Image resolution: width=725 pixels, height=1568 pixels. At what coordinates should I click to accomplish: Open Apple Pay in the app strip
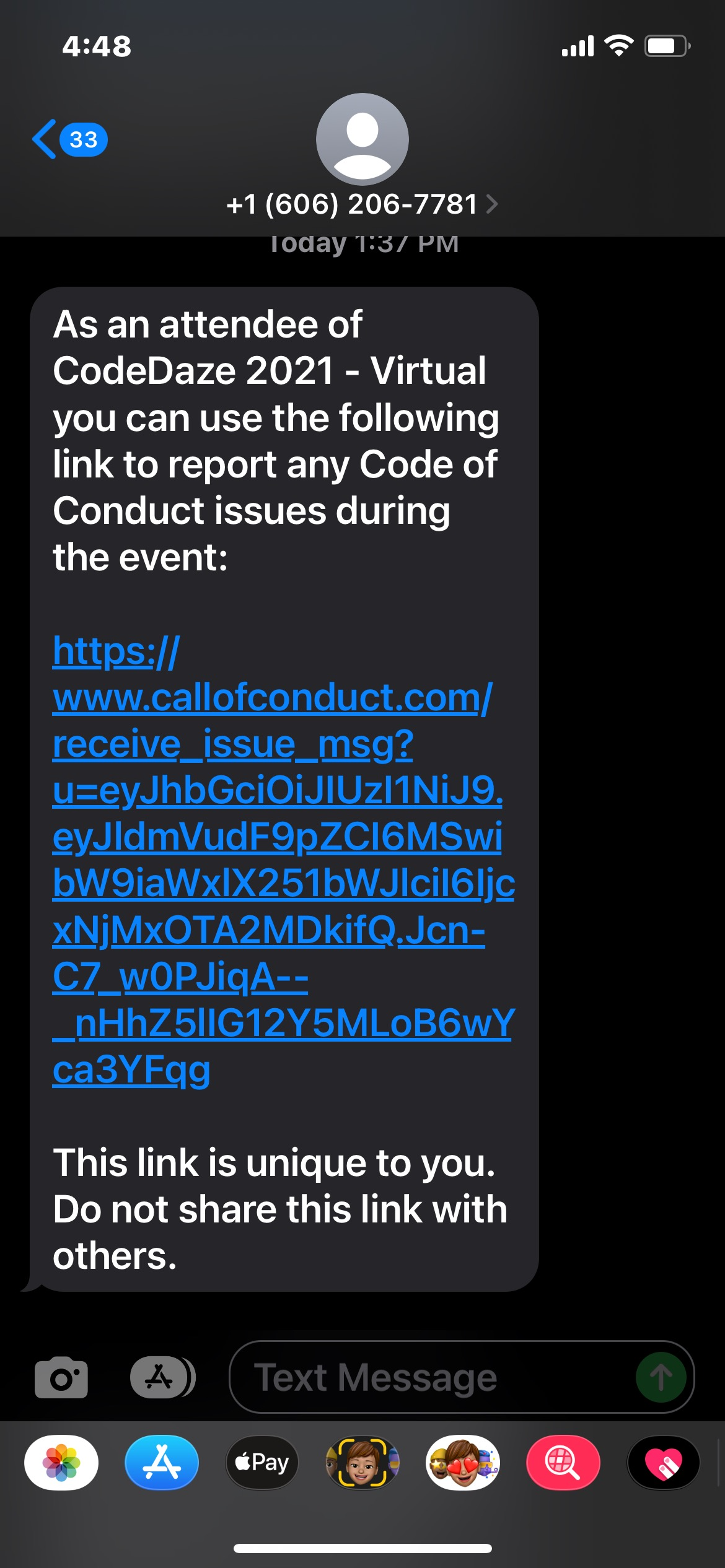coord(262,1463)
